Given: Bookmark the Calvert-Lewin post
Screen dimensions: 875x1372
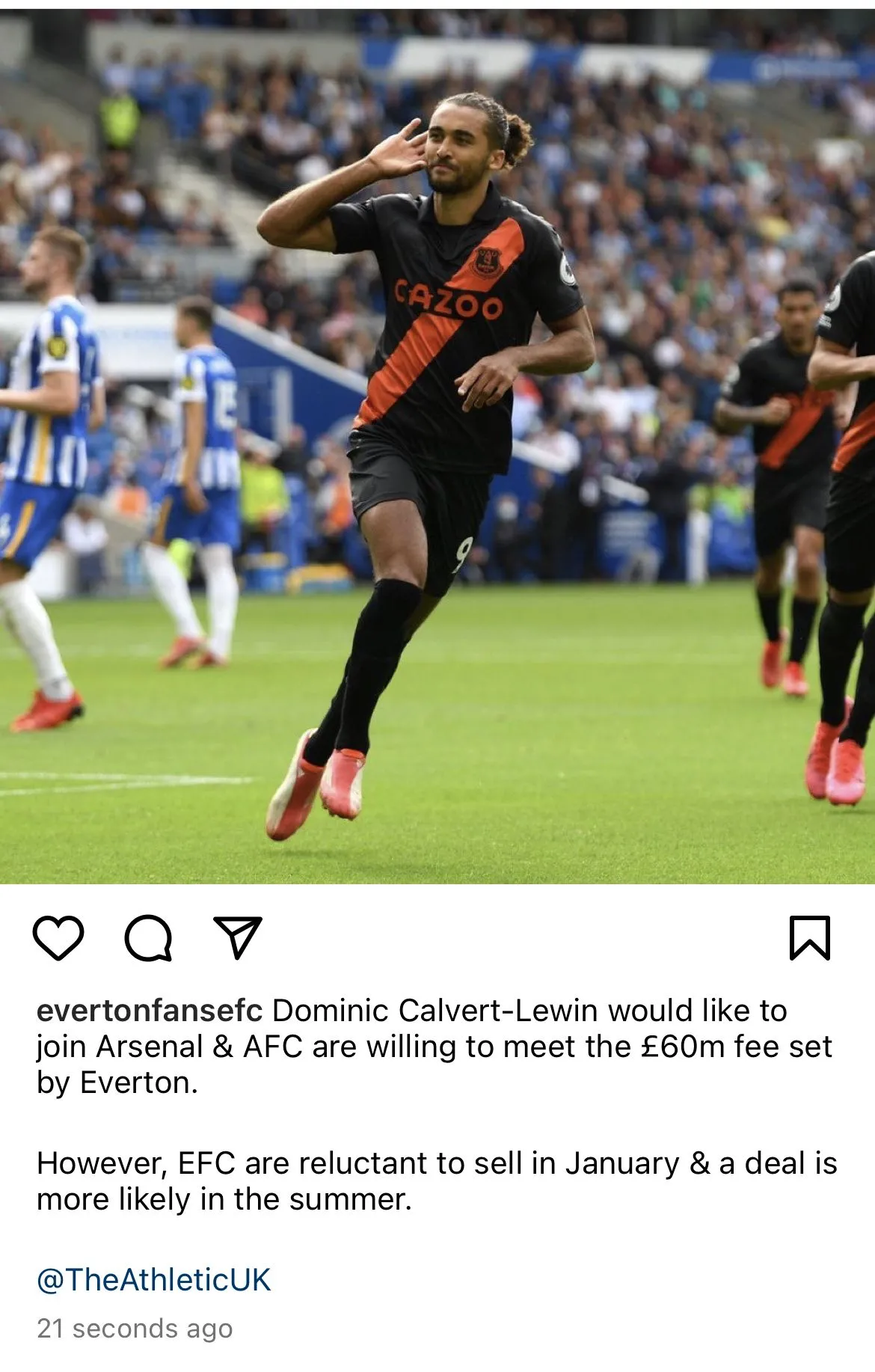Looking at the screenshot, I should [810, 937].
